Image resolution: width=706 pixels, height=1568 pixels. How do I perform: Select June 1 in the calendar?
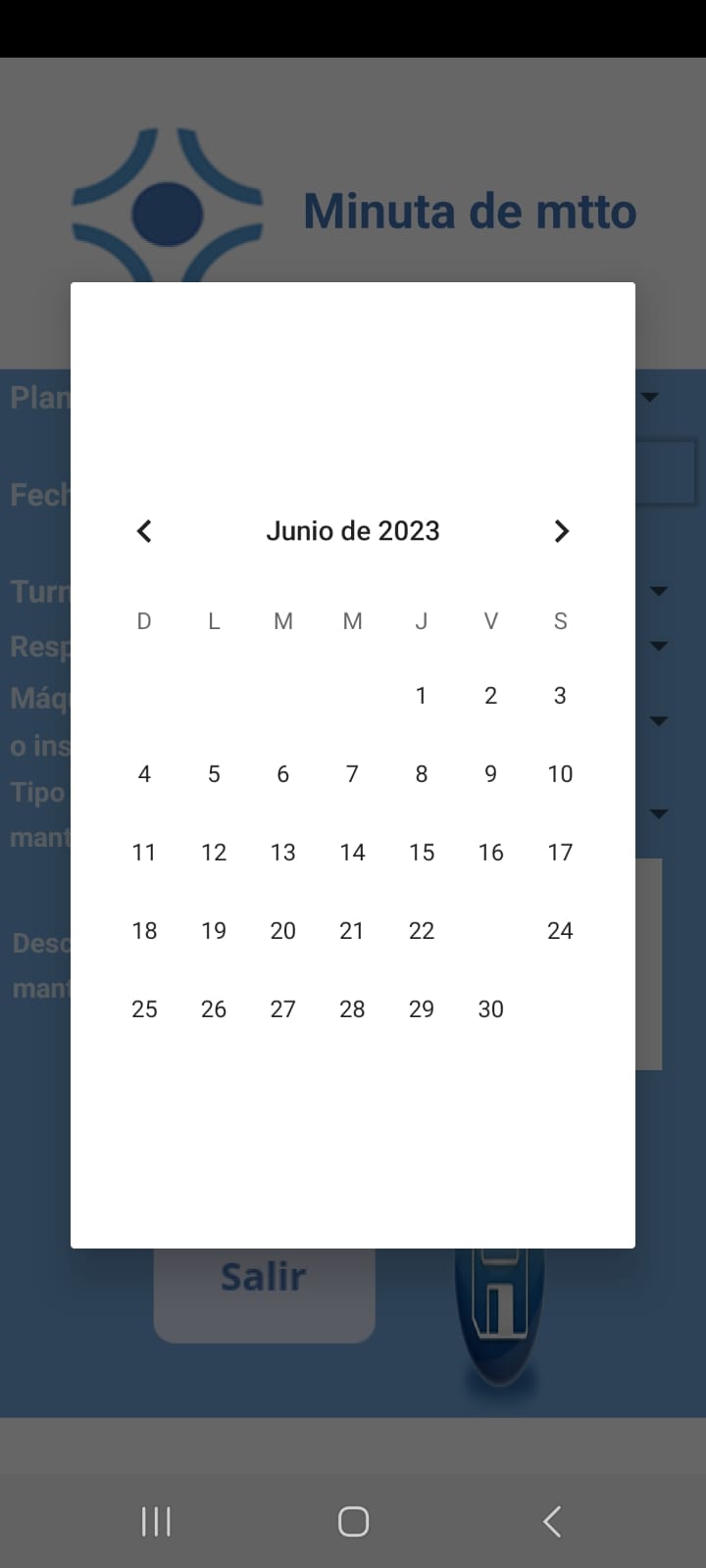coord(422,696)
